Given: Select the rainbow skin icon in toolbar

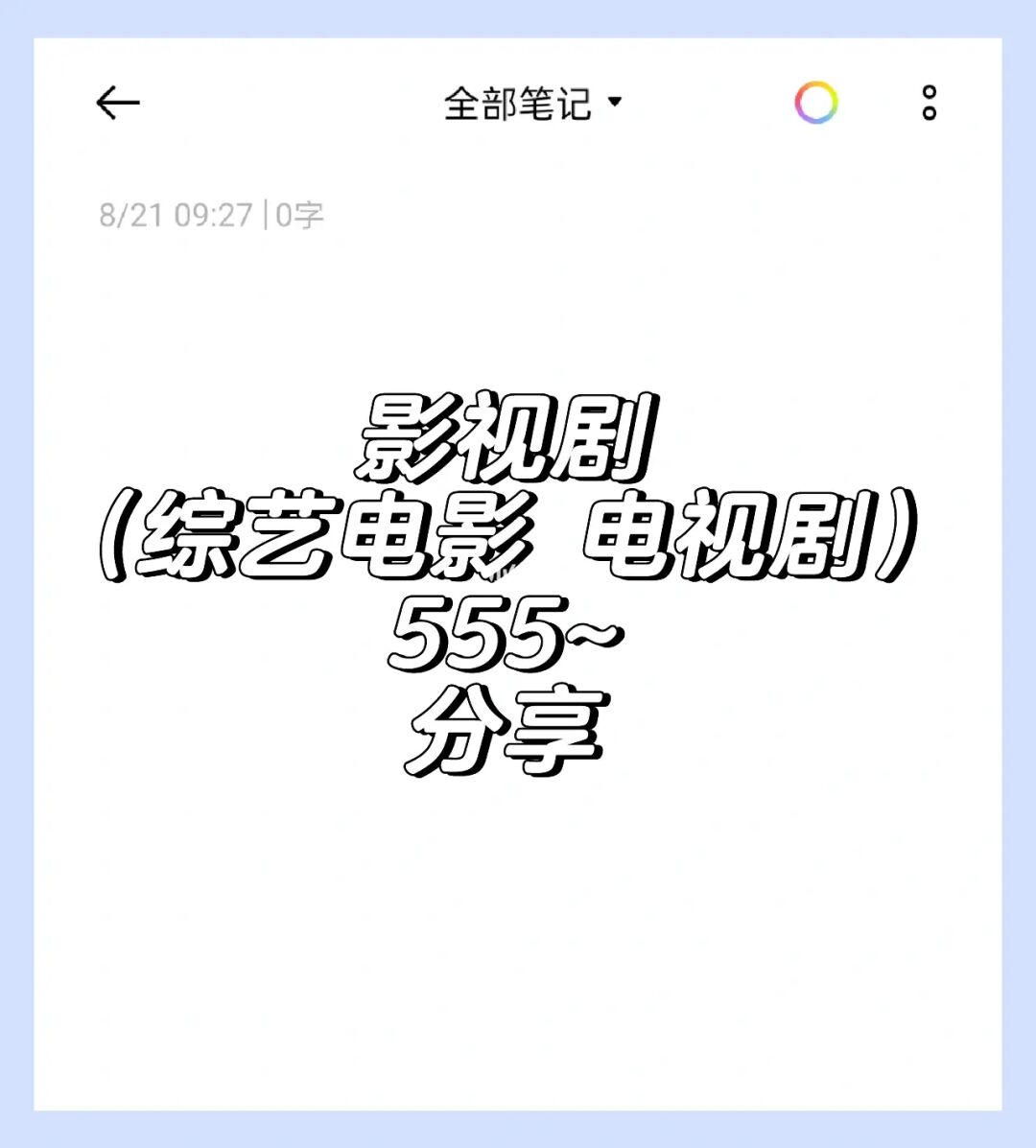Looking at the screenshot, I should click(816, 101).
